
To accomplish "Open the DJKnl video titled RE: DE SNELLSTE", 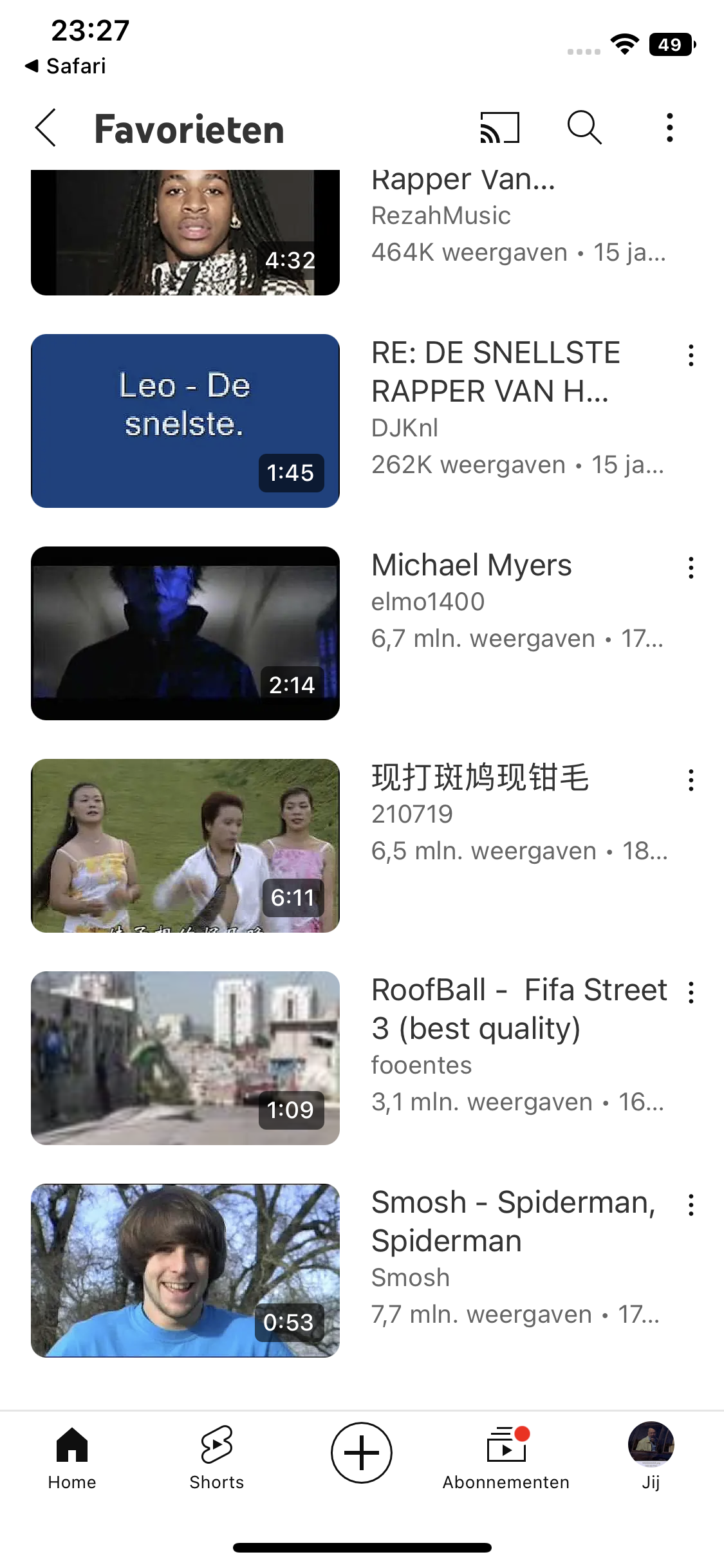I will [x=496, y=373].
